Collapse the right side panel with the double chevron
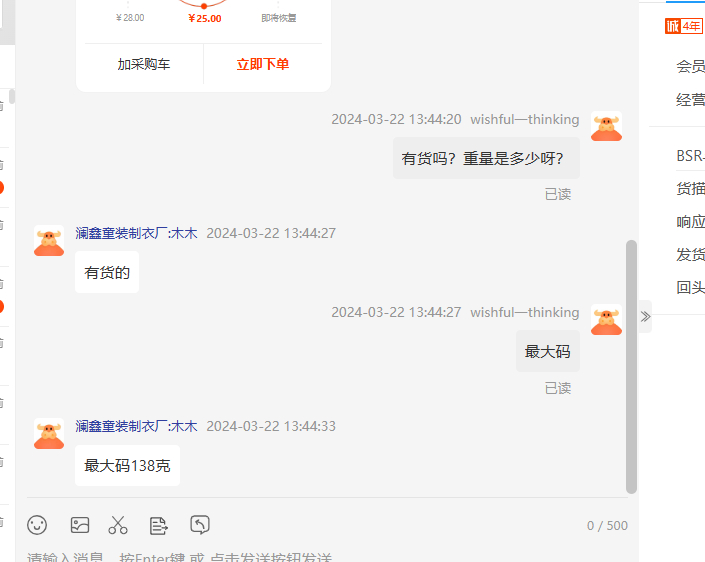 click(x=645, y=316)
